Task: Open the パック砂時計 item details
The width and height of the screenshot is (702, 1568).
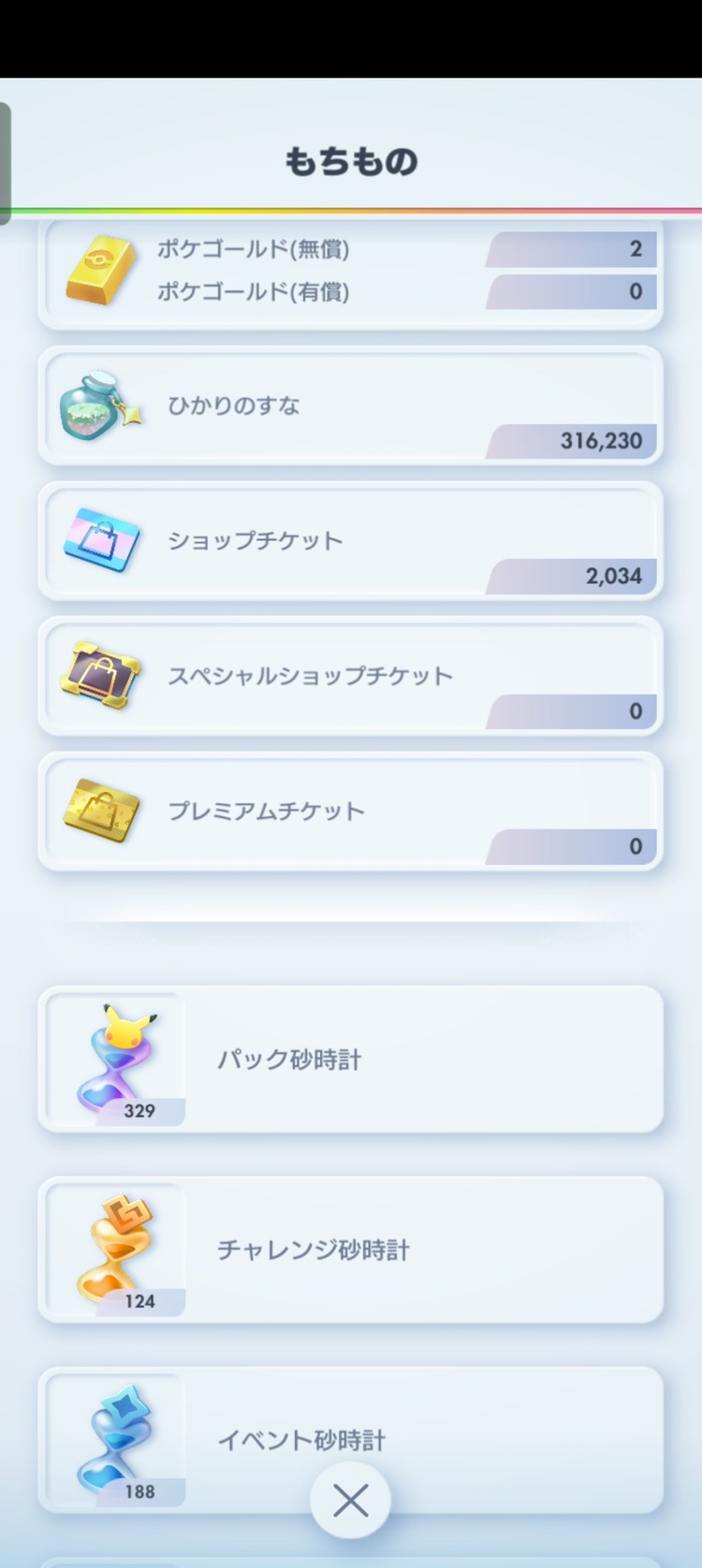Action: tap(350, 1060)
